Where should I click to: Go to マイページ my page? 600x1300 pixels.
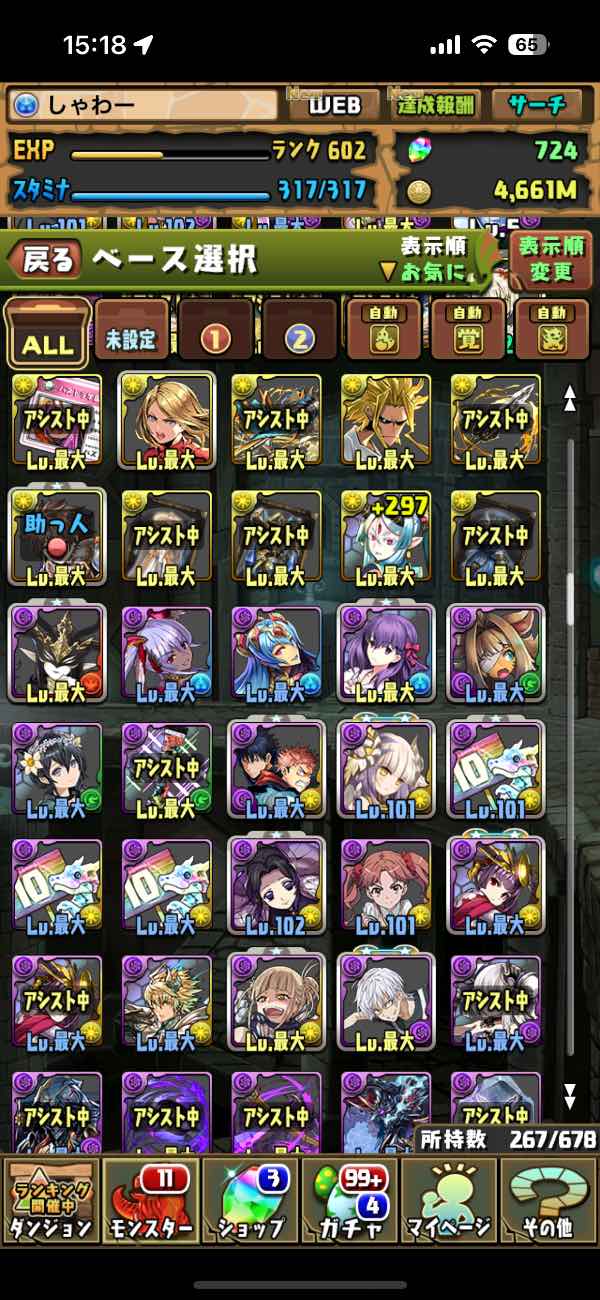point(449,1200)
